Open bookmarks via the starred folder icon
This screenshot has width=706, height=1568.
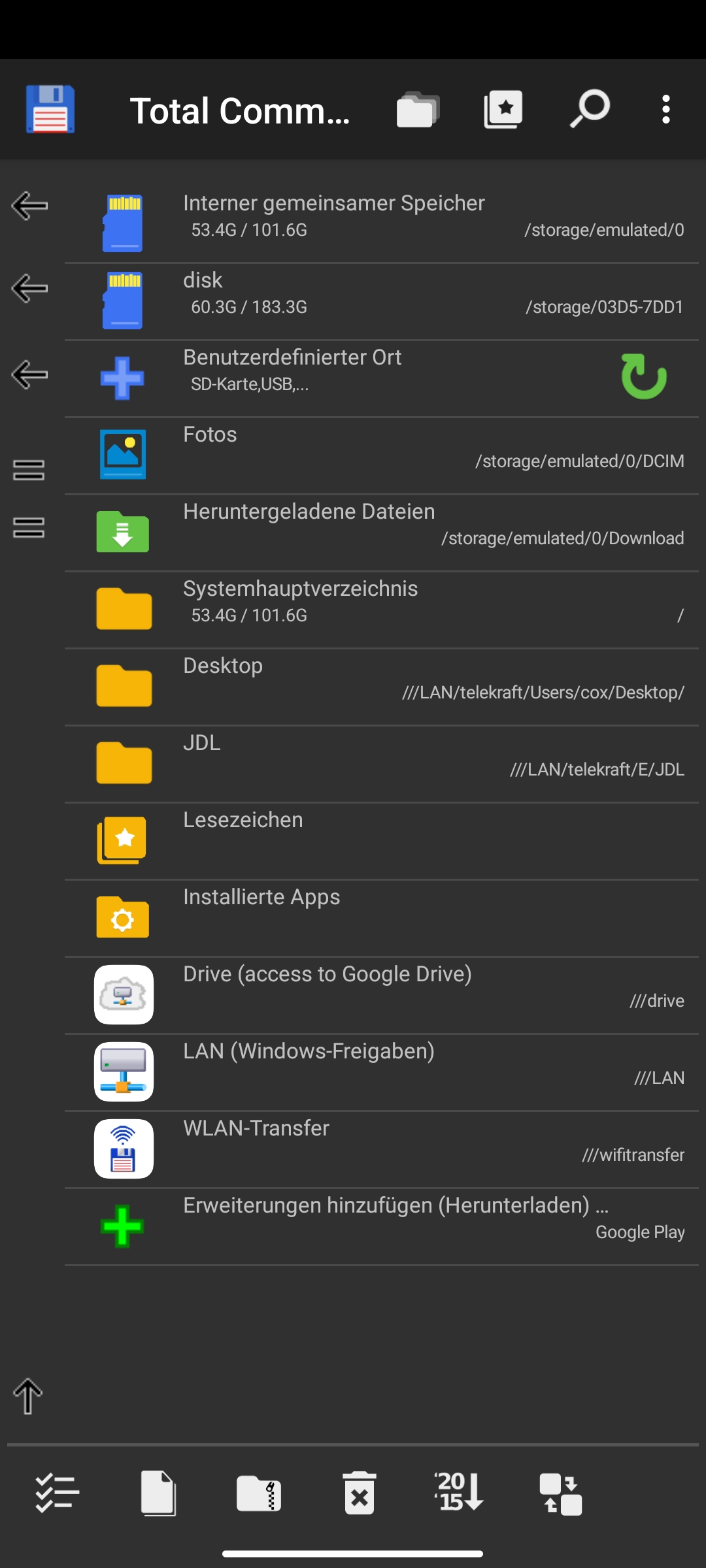503,109
